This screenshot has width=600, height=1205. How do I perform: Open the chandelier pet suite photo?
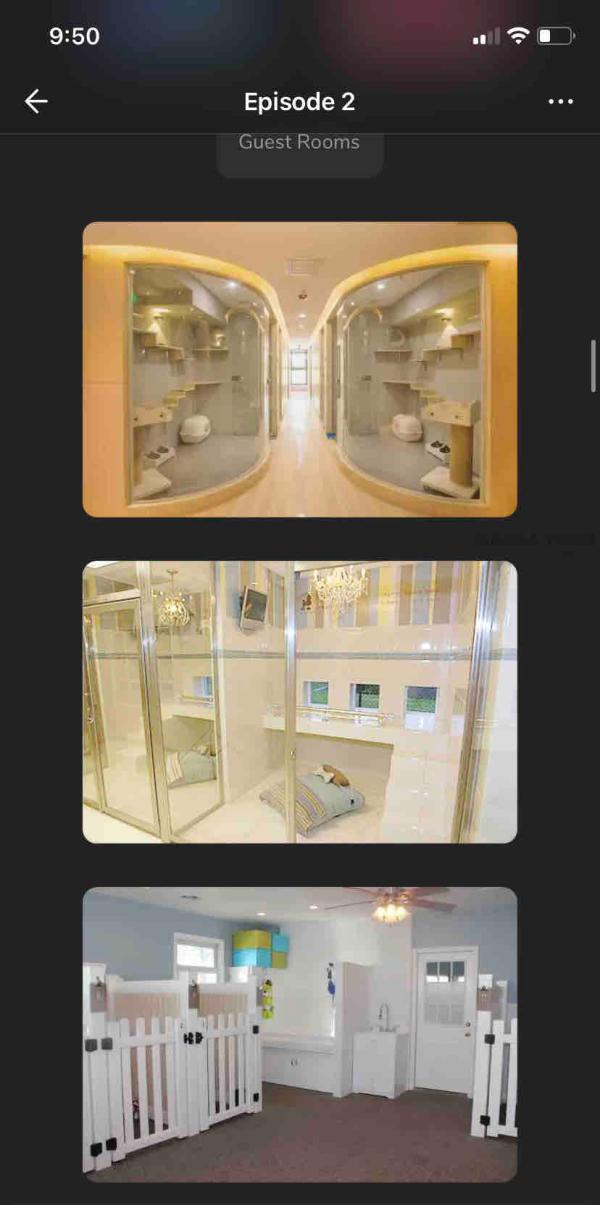[299, 702]
